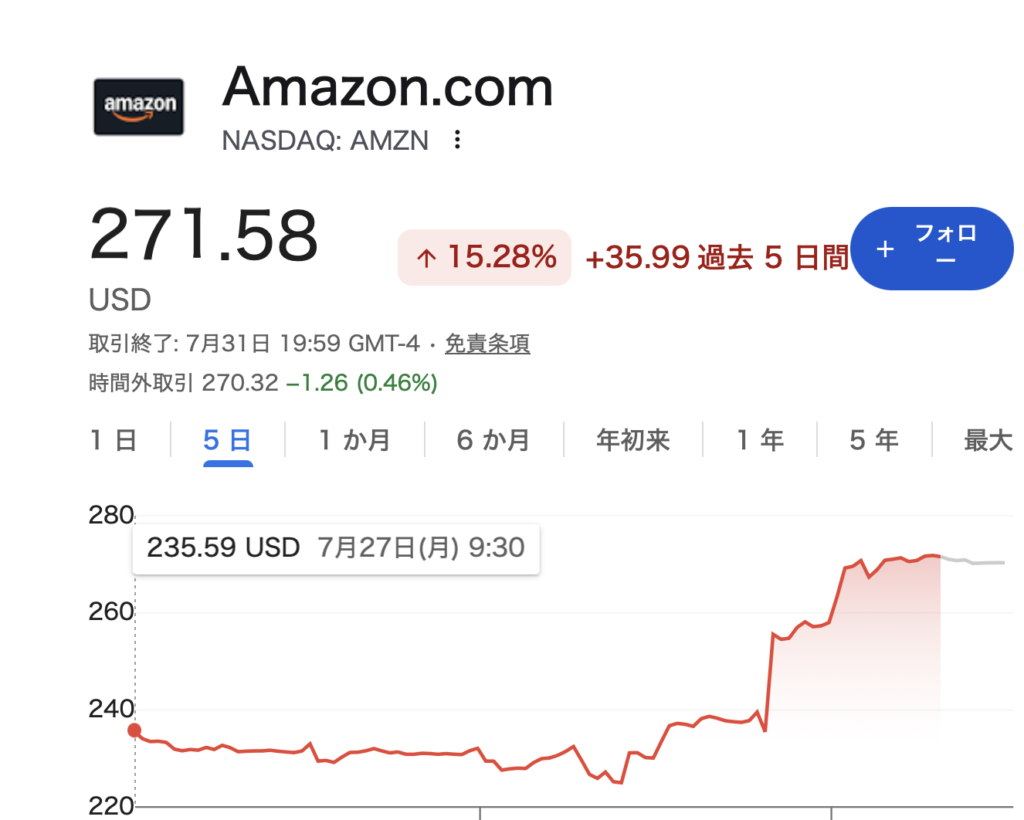Switch to the 1か月 chart range
1024x820 pixels.
[355, 440]
